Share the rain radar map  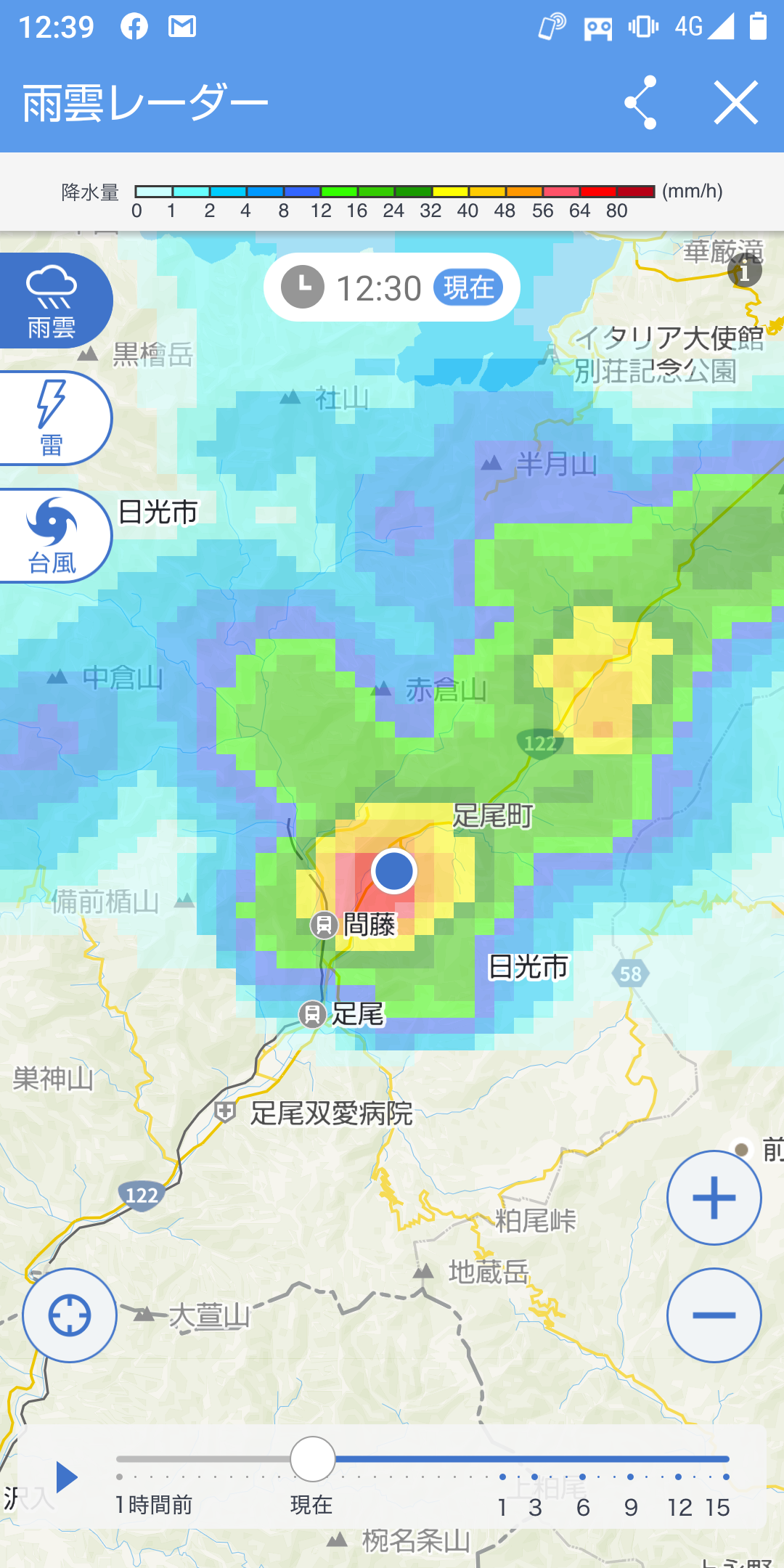[x=641, y=102]
